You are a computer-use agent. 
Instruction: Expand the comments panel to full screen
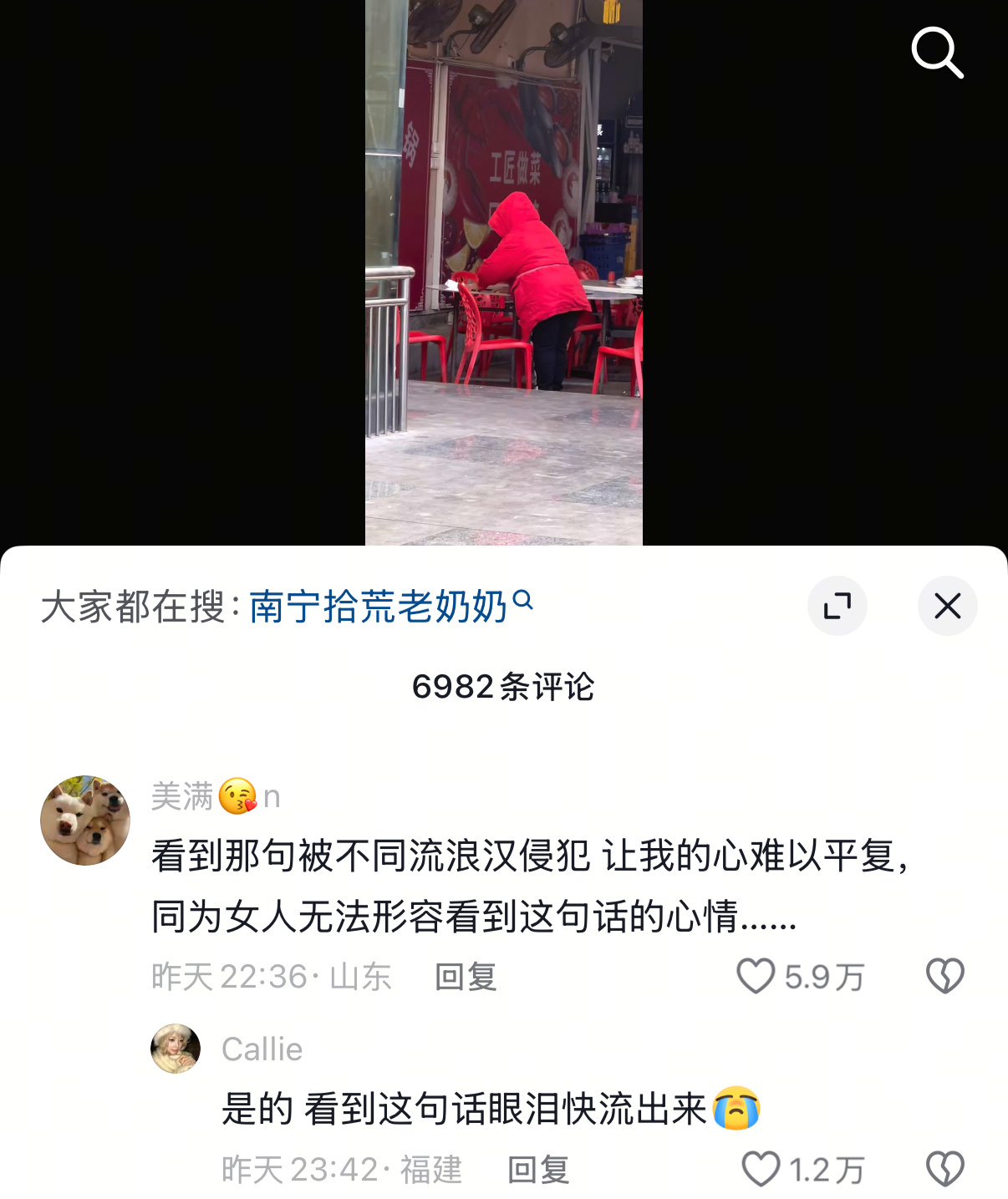coord(837,606)
